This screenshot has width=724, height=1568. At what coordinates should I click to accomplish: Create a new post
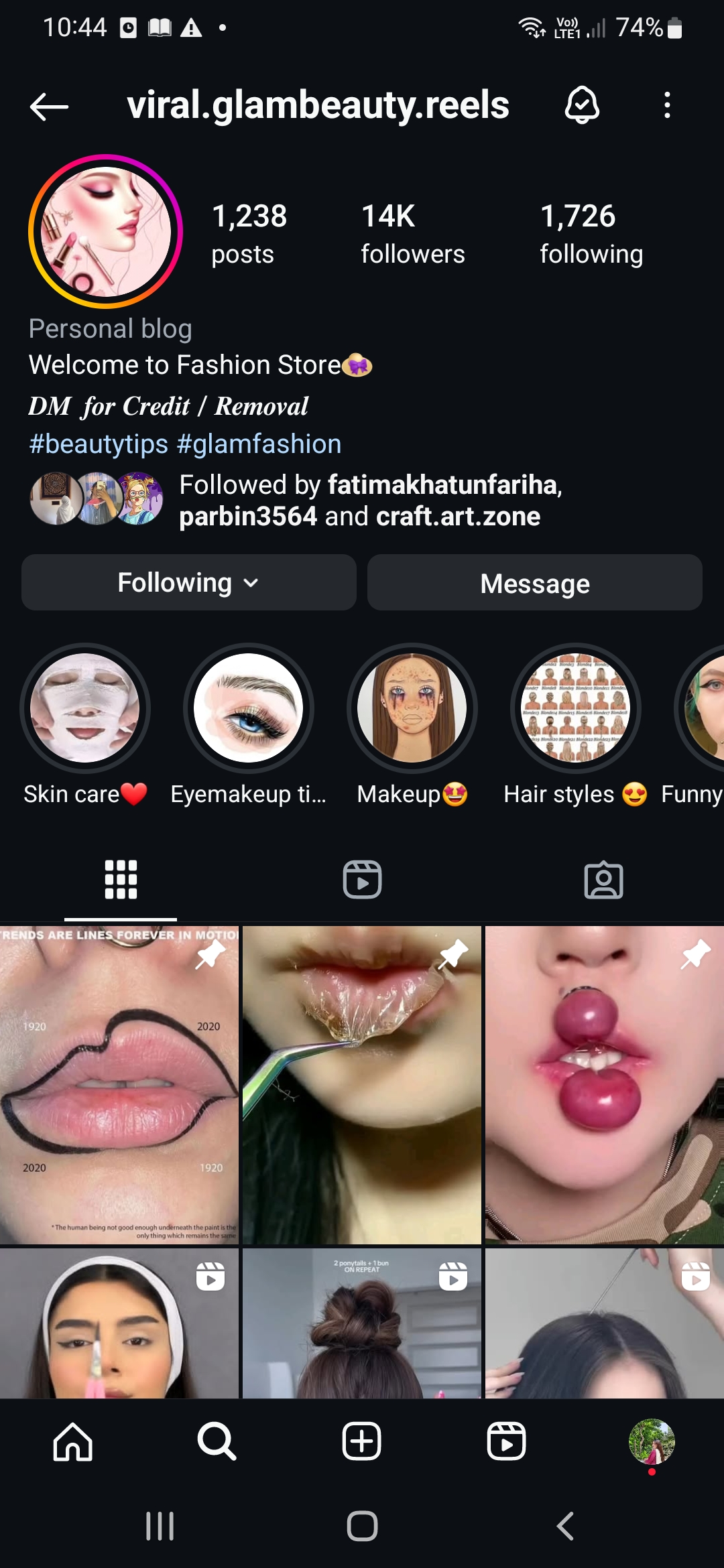tap(362, 1441)
